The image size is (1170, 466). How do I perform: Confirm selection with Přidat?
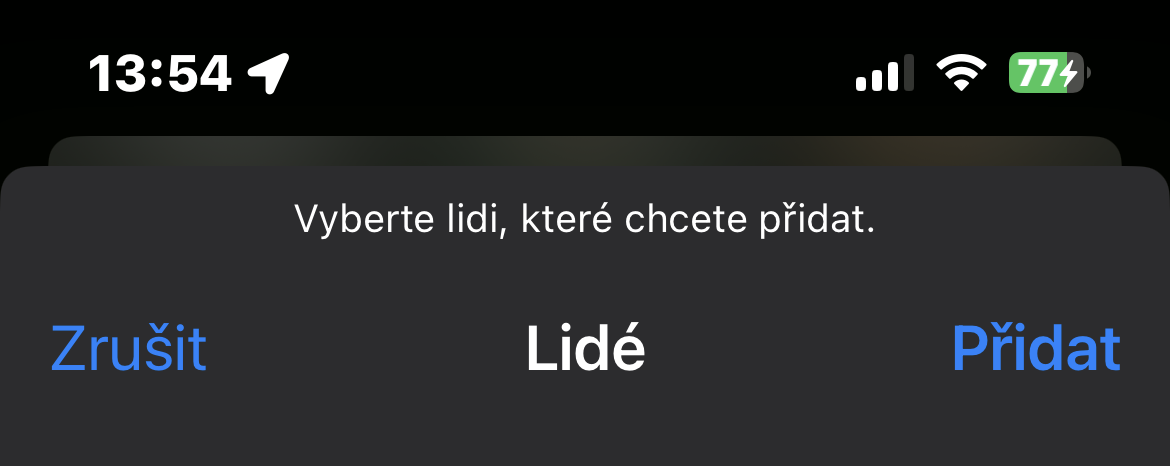(x=1035, y=350)
